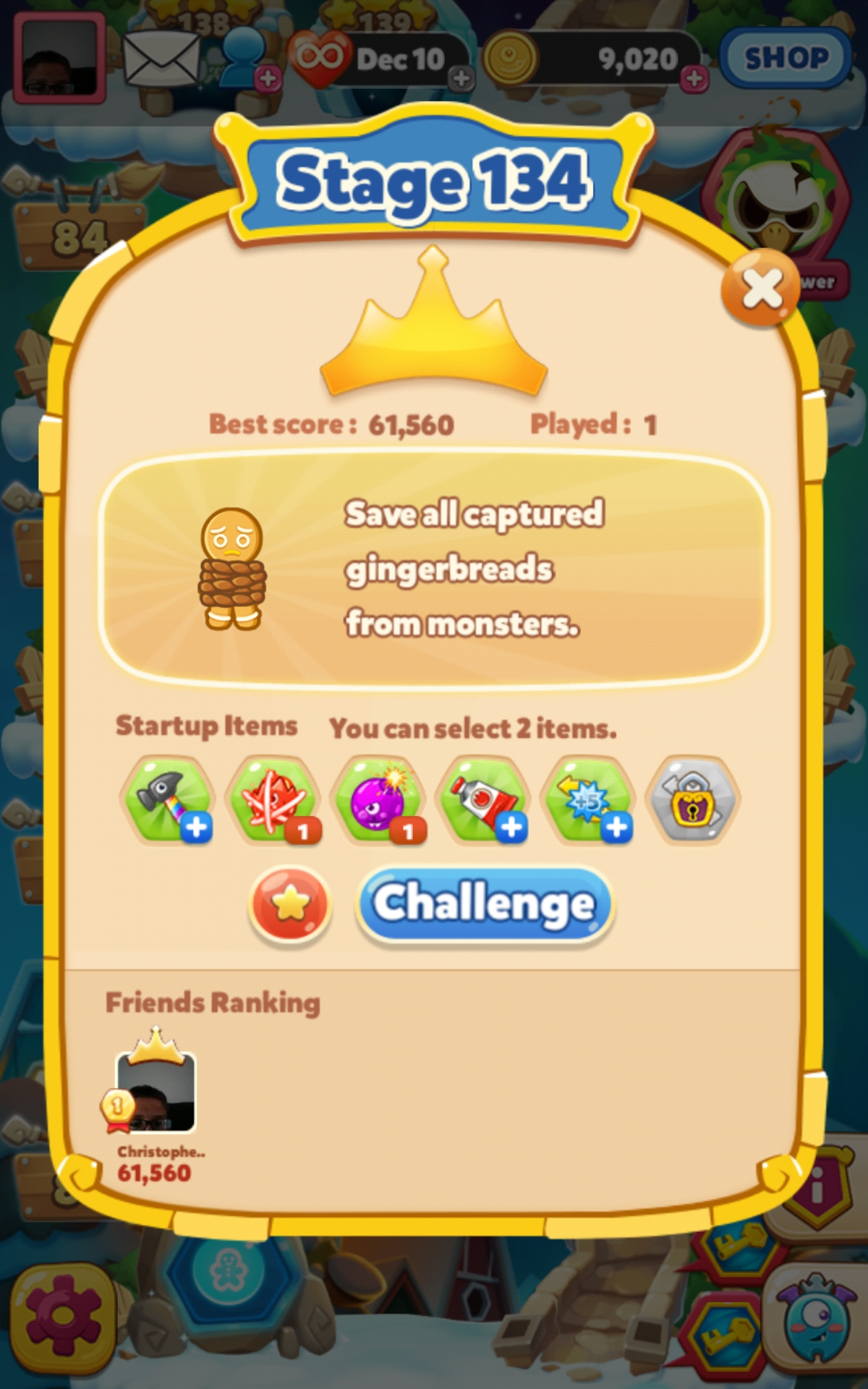
Task: Open the player profile picture
Action: point(59,58)
